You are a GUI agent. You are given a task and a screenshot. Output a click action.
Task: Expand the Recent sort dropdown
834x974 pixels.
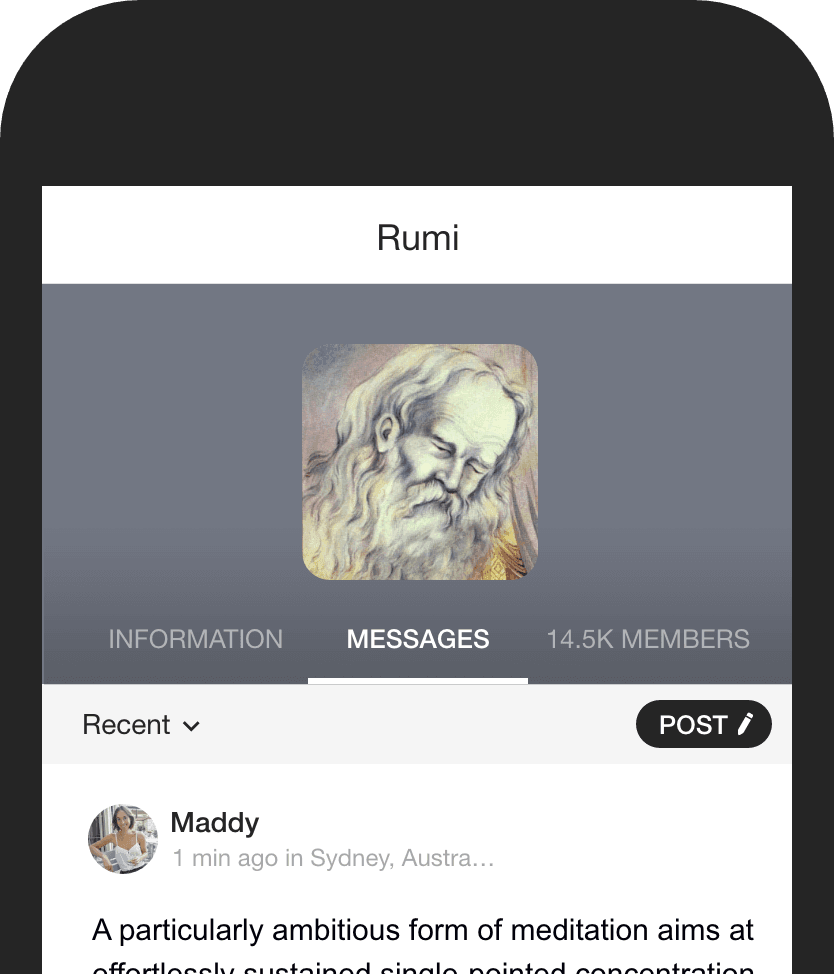pos(141,725)
